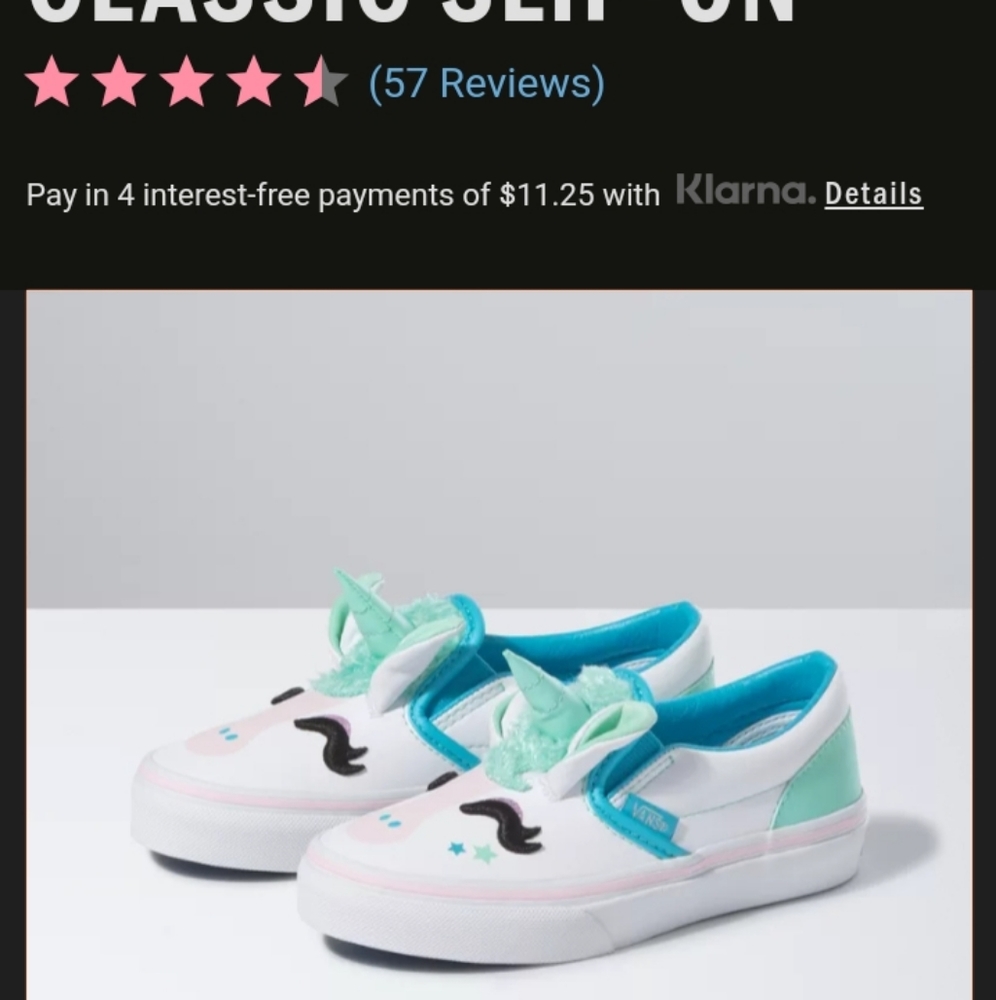Open the Klarna payment Details link

coord(872,193)
